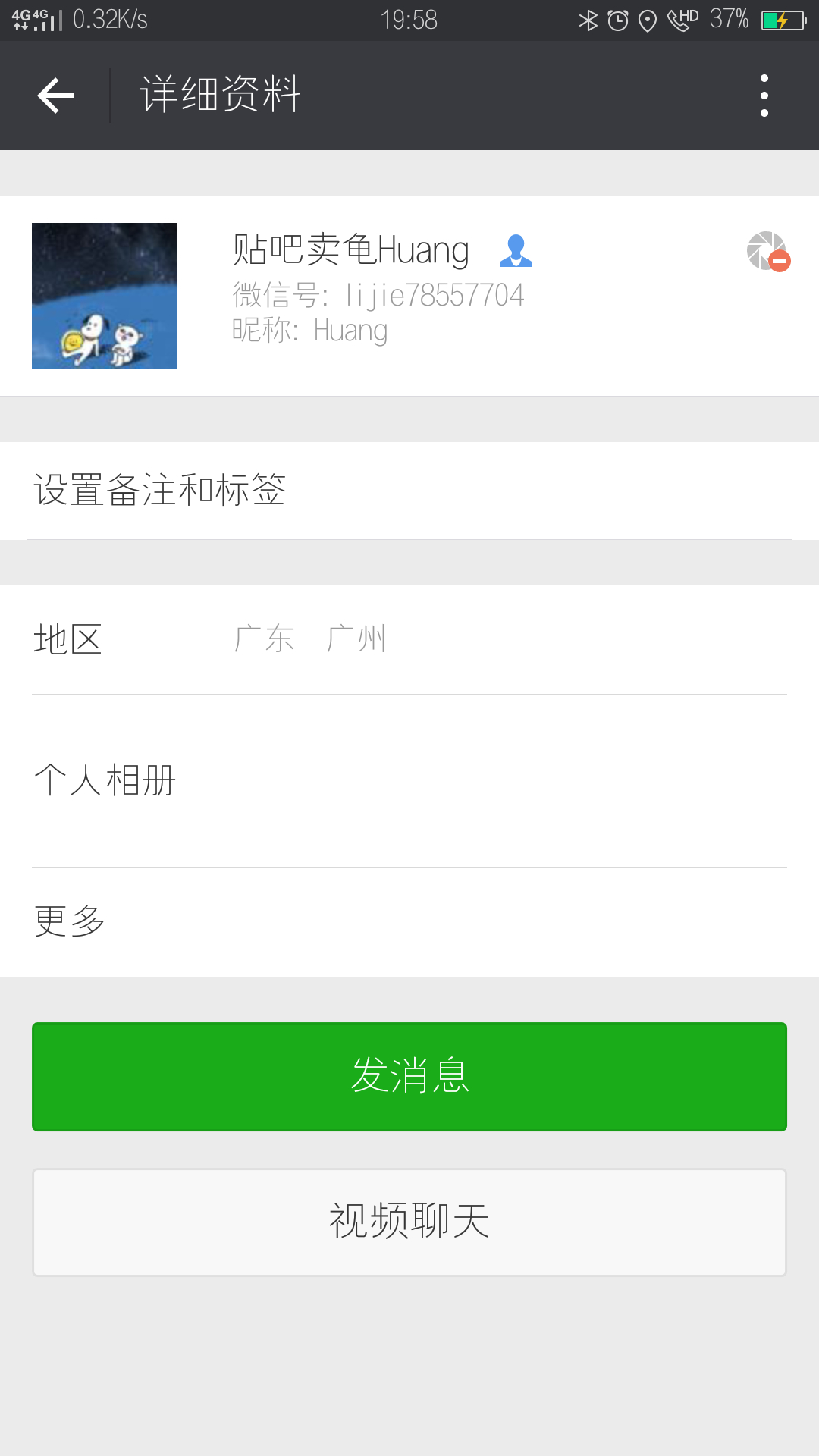This screenshot has width=819, height=1456.
Task: Go back from the 详细资料 page
Action: tap(55, 96)
